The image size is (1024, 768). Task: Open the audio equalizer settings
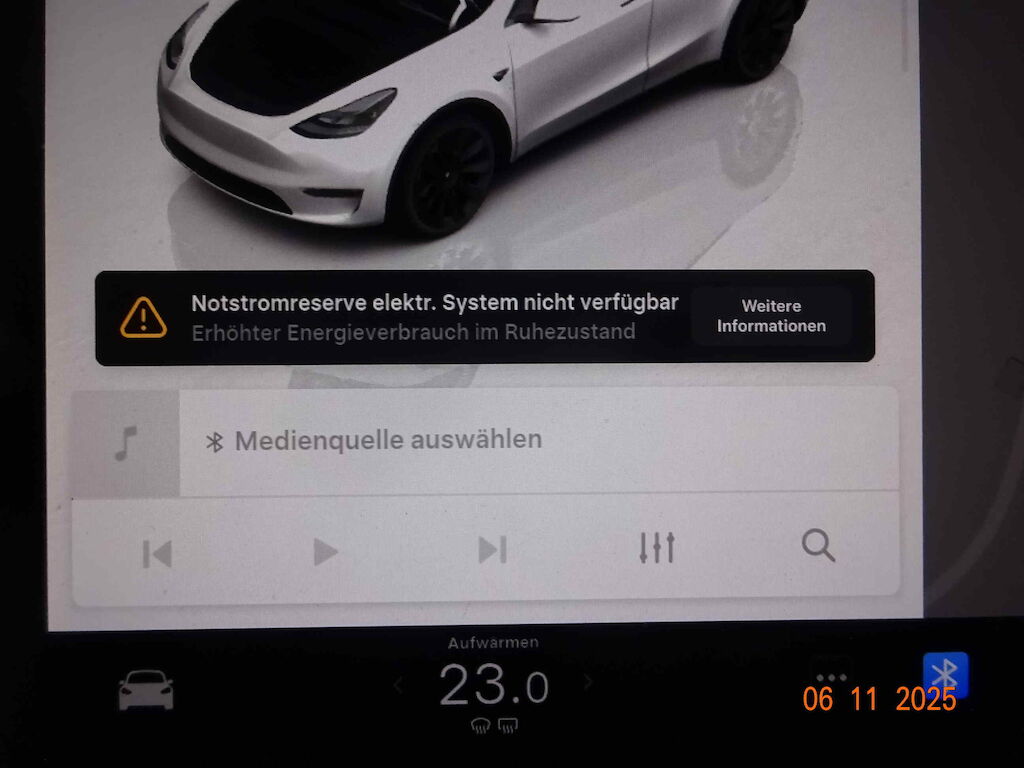point(657,547)
